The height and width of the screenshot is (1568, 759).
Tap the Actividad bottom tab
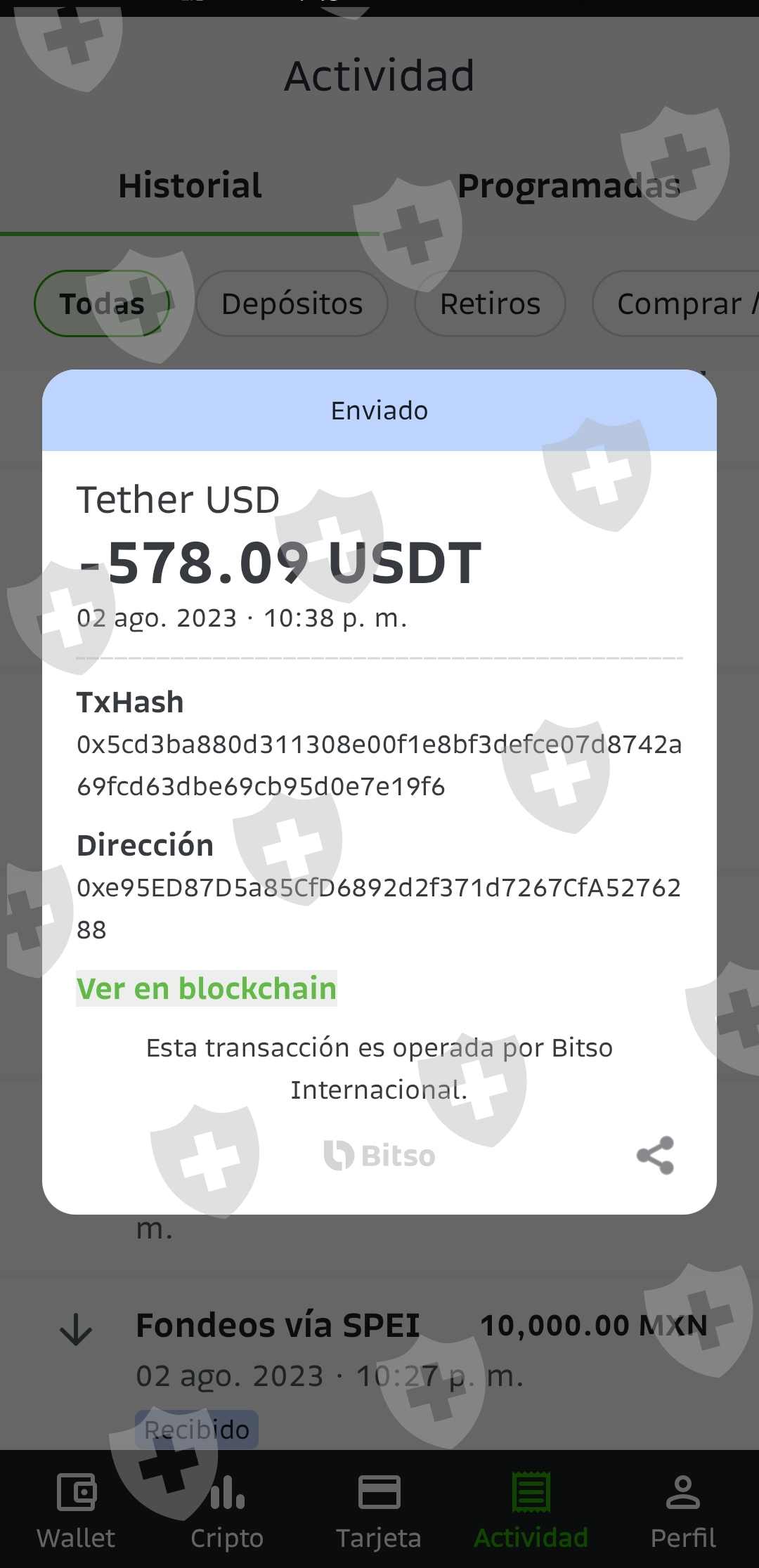coord(531,1508)
